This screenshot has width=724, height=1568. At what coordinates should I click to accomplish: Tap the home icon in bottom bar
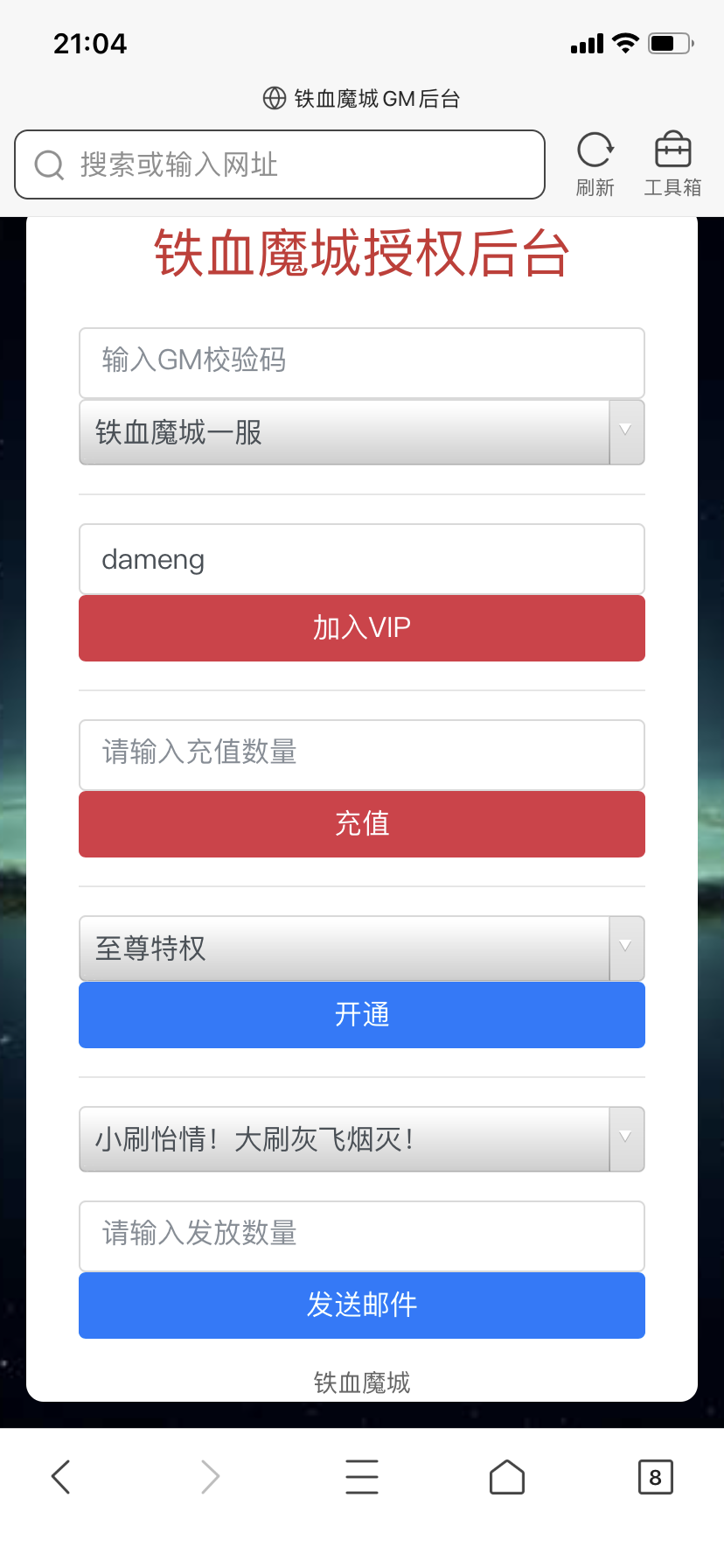(x=507, y=1476)
